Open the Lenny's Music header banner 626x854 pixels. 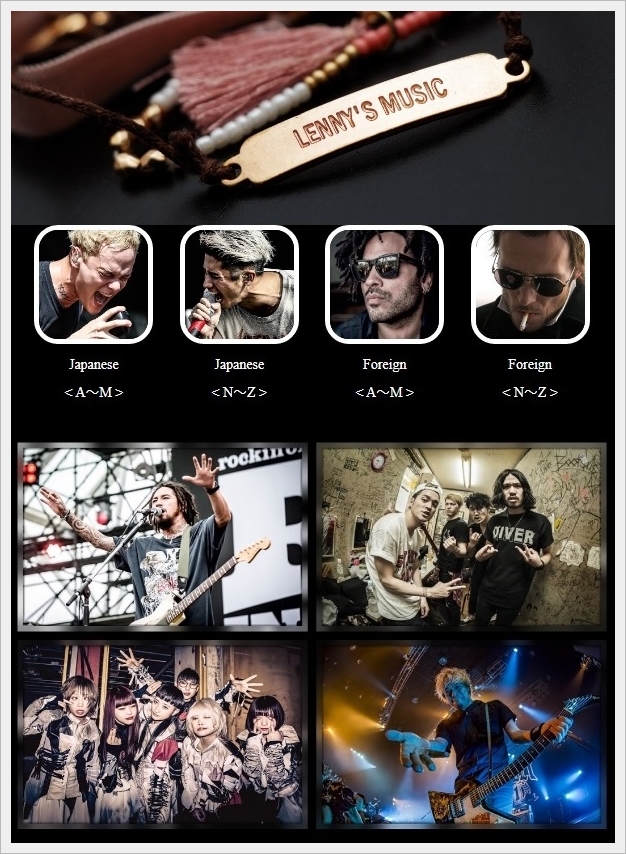click(313, 117)
